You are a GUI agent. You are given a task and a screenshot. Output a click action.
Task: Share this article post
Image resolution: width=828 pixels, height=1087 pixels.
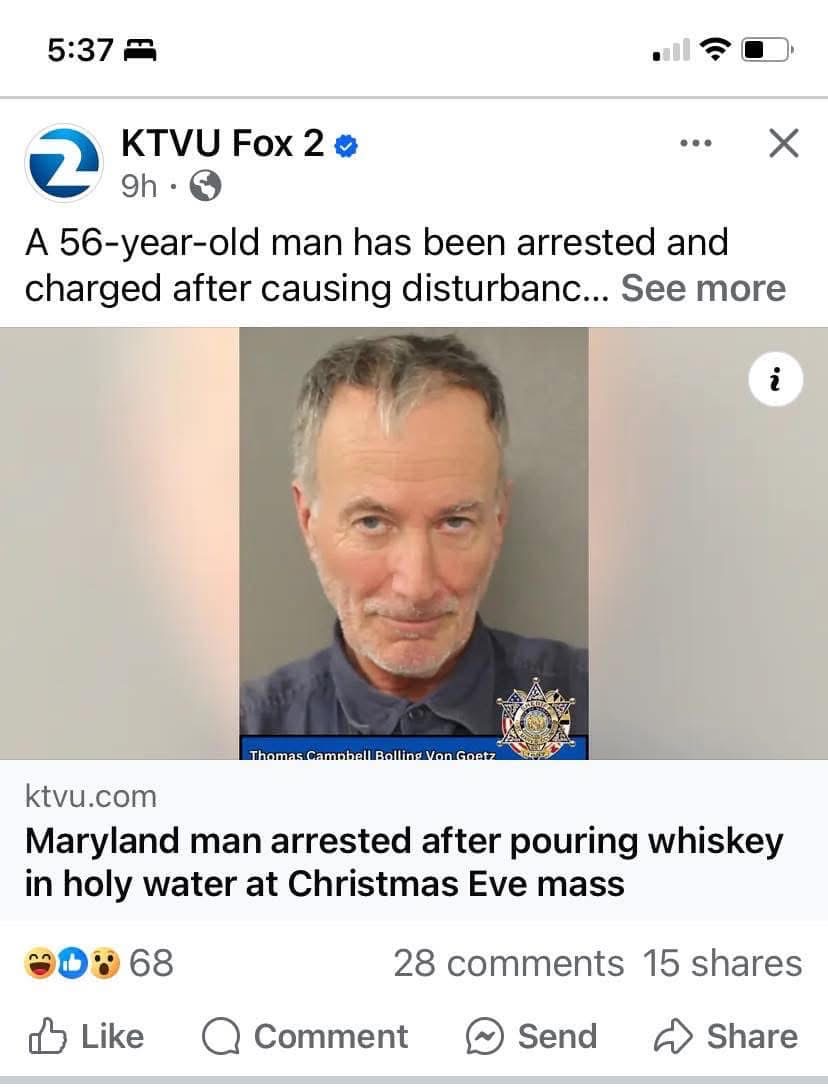coord(726,1036)
